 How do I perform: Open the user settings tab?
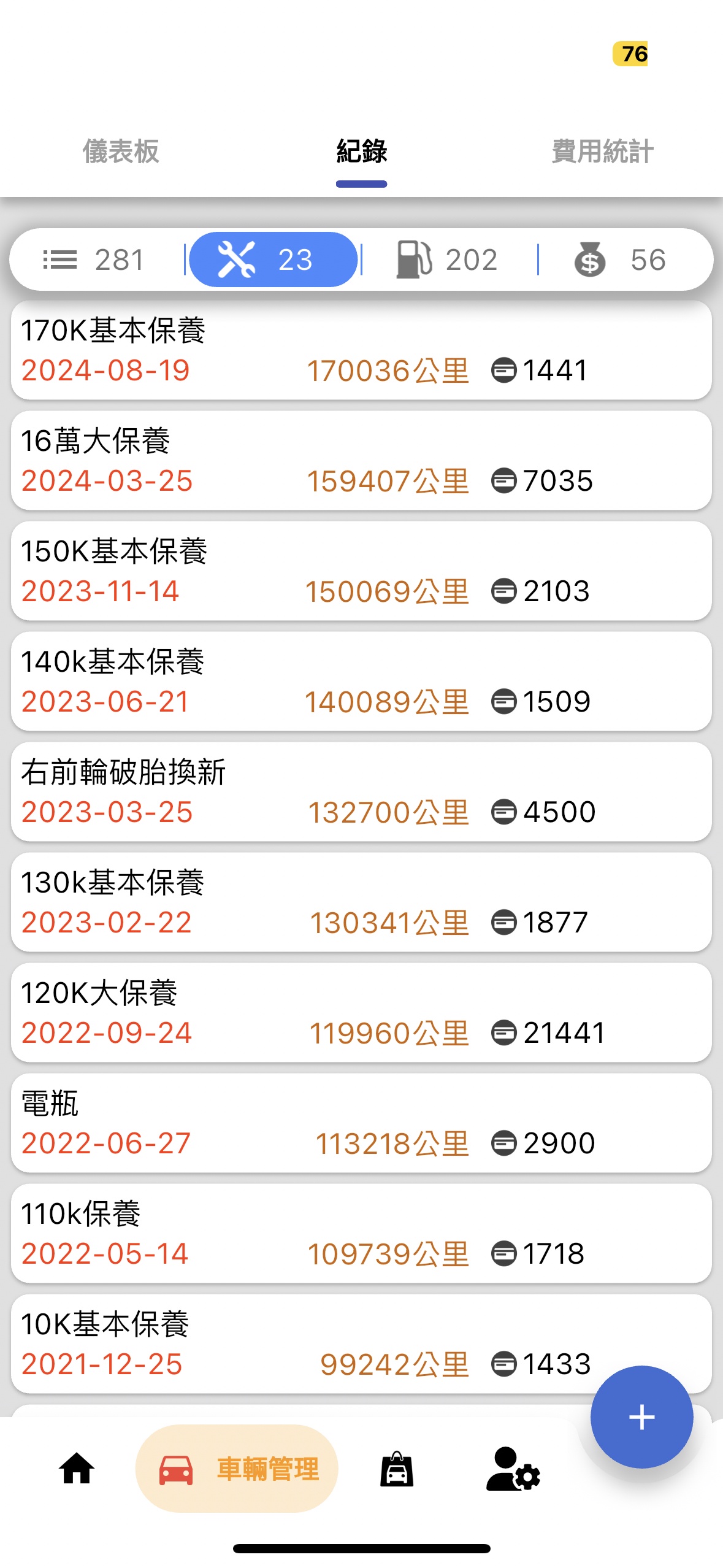tap(513, 1469)
